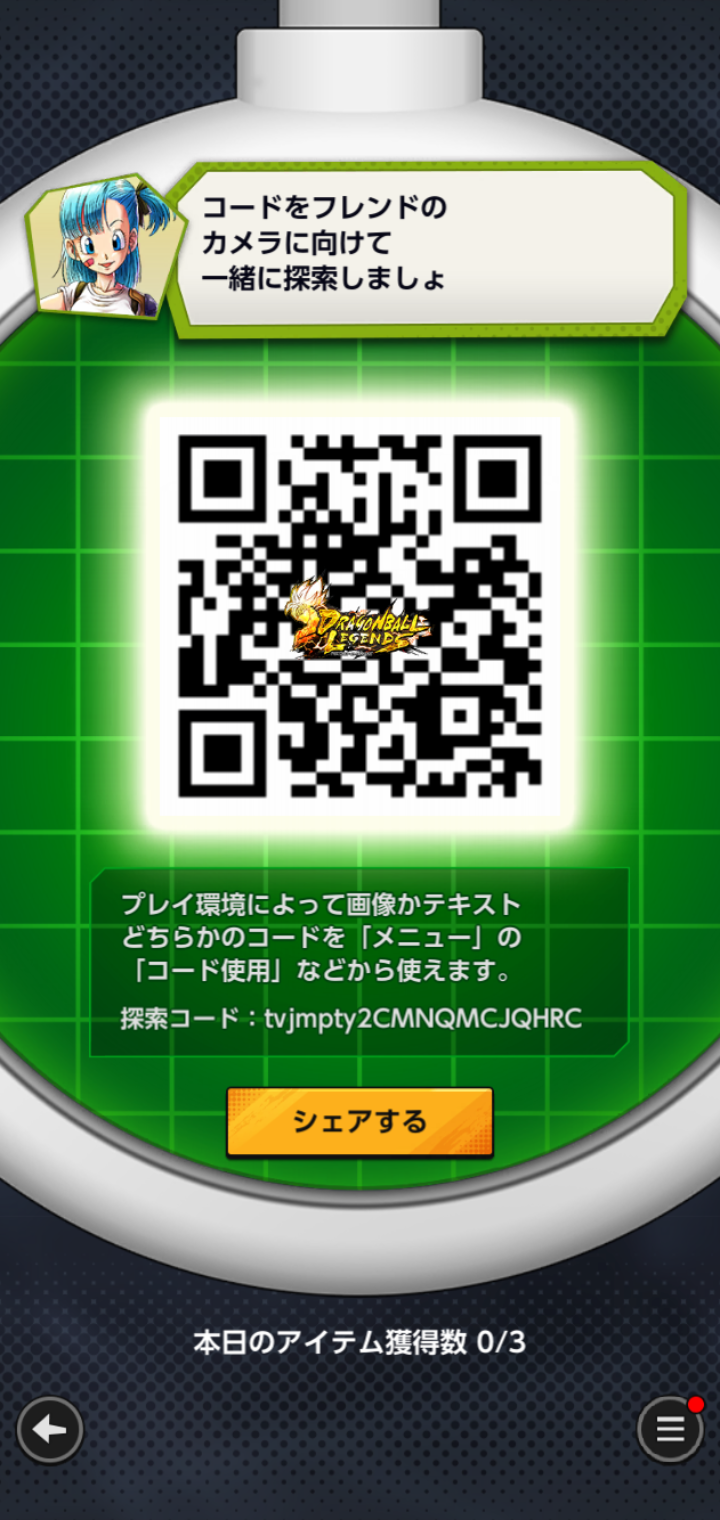Go back with the arrow button

click(50, 1429)
